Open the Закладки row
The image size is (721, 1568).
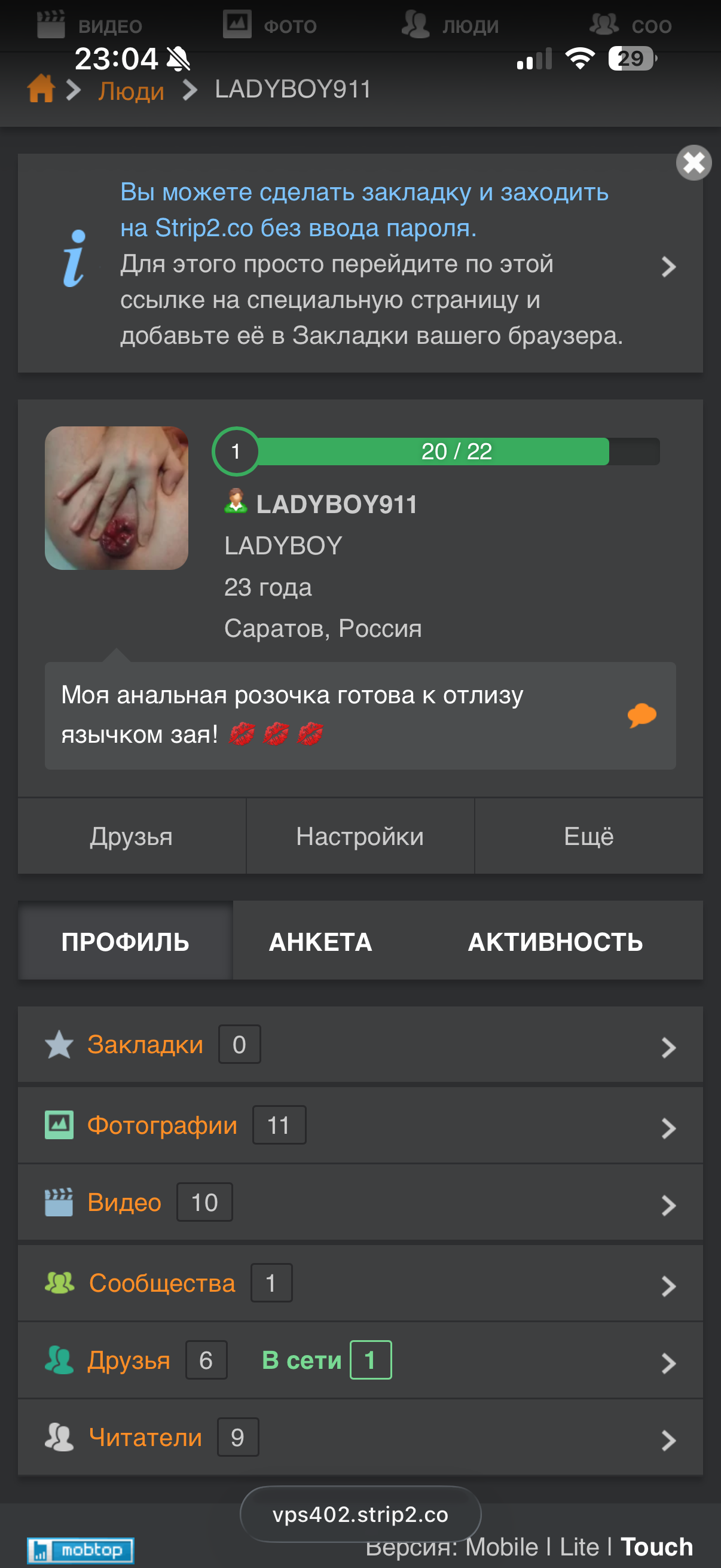point(359,1045)
